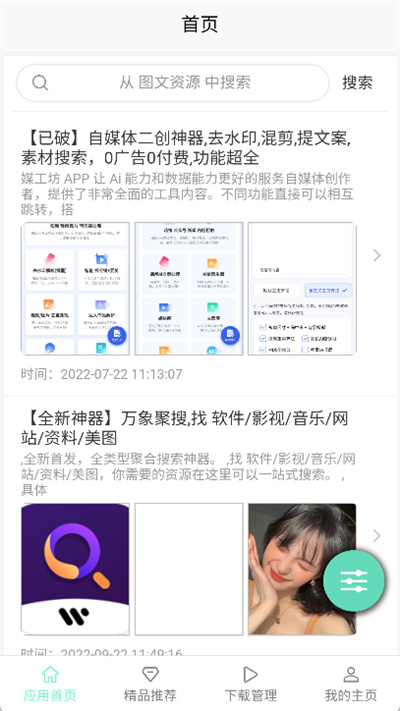The height and width of the screenshot is (711, 400).
Task: Tap the 搜索 button
Action: pos(357,83)
